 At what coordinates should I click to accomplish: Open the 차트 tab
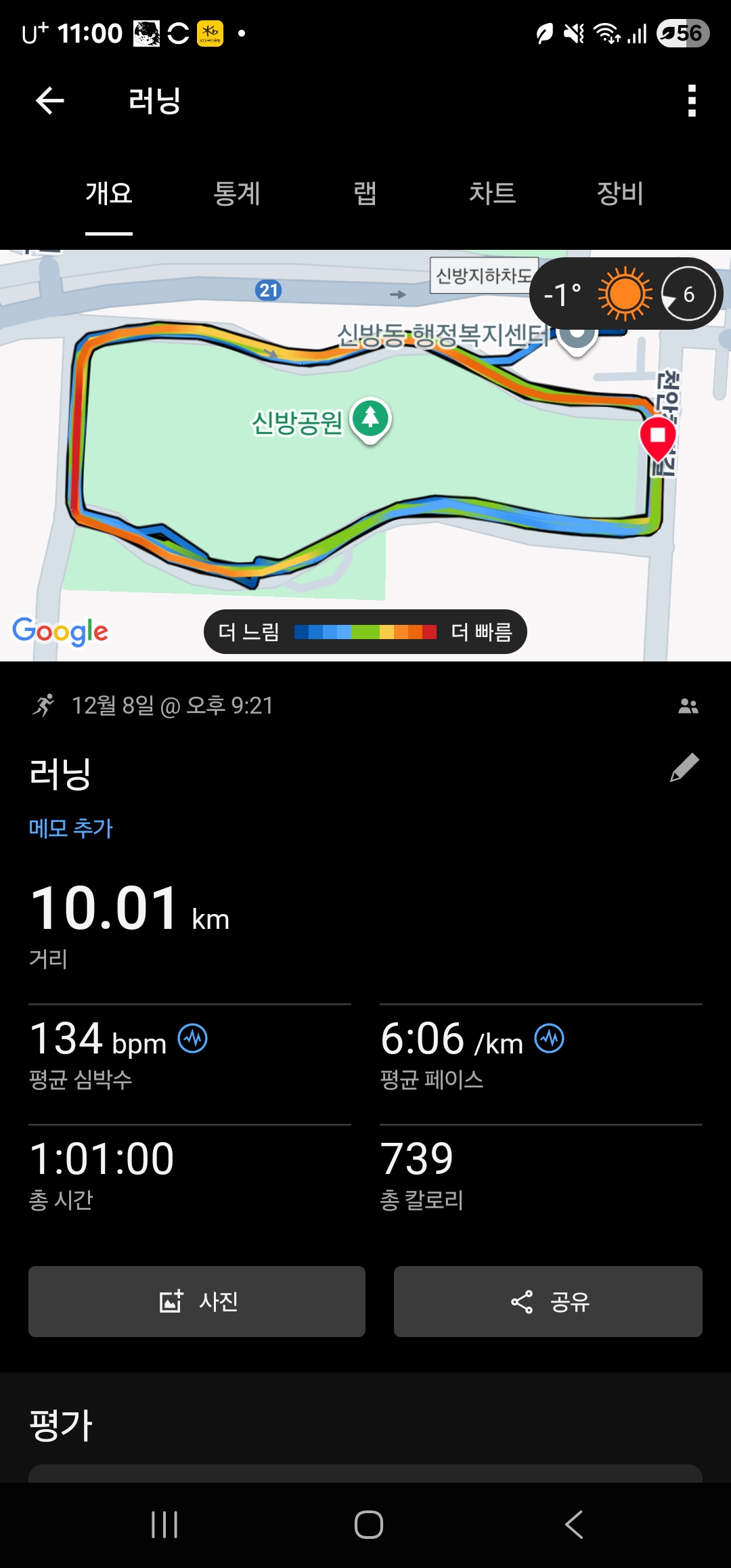pyautogui.click(x=493, y=194)
